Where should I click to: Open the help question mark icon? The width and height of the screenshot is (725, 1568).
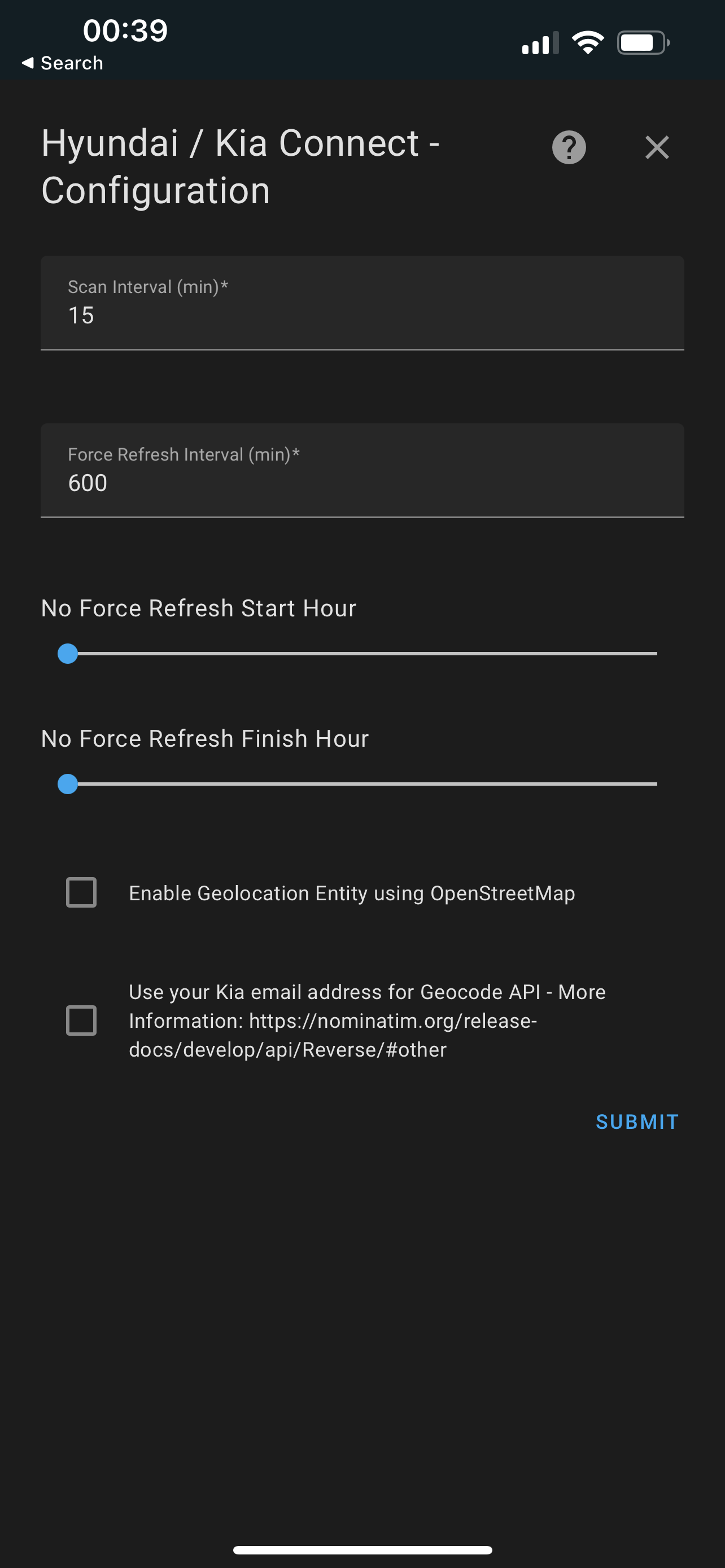click(x=569, y=147)
